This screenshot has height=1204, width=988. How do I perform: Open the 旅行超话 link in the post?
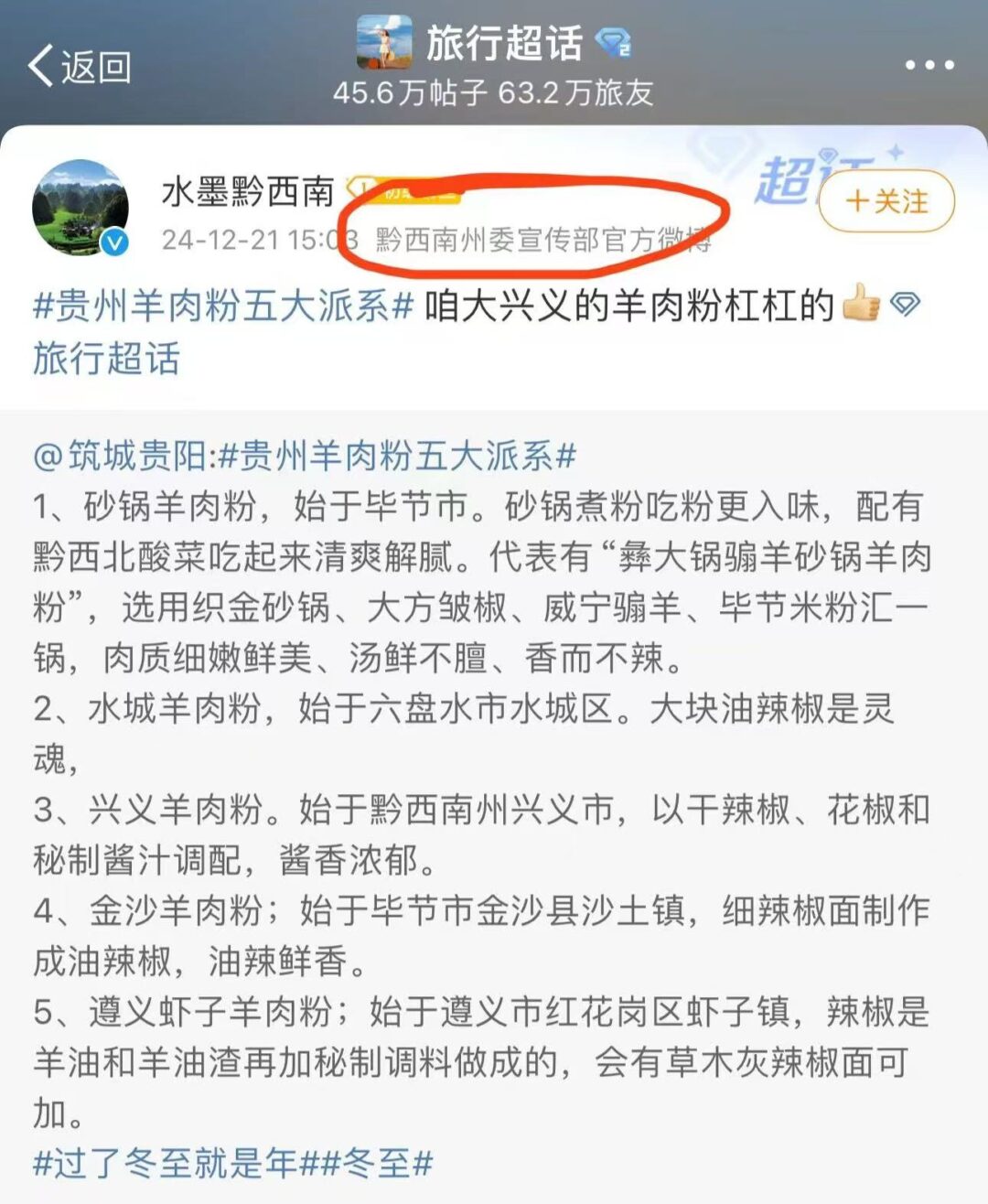click(106, 358)
